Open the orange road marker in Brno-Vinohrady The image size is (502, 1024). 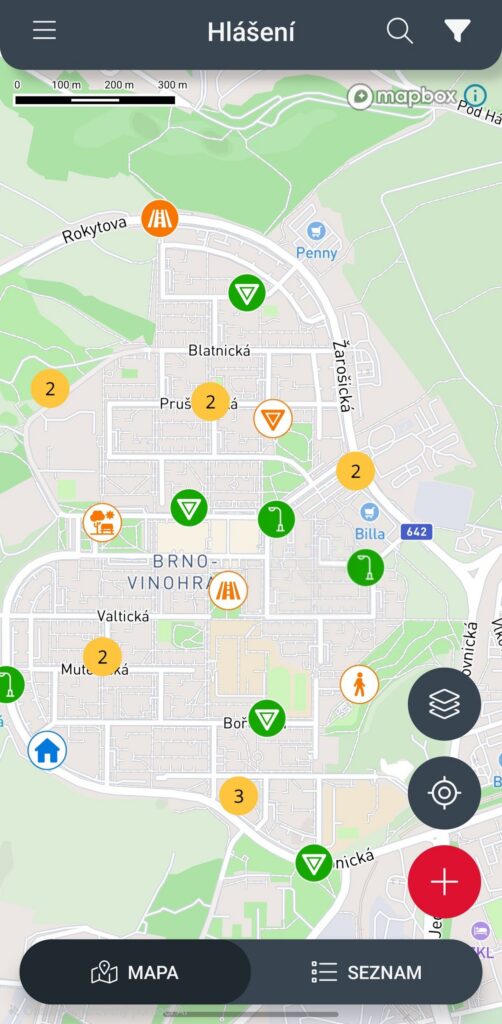pyautogui.click(x=228, y=590)
